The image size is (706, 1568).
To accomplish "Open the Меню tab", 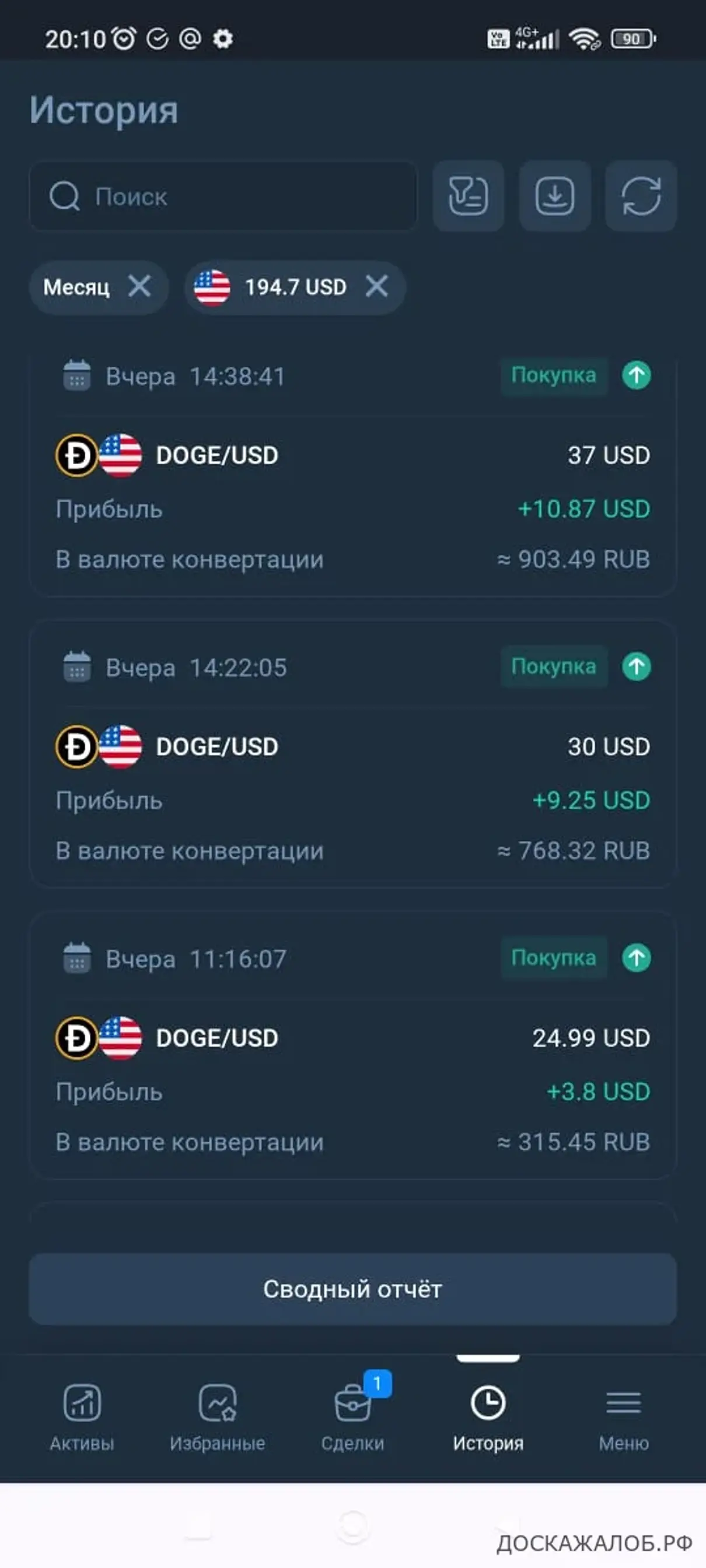I will click(623, 1416).
